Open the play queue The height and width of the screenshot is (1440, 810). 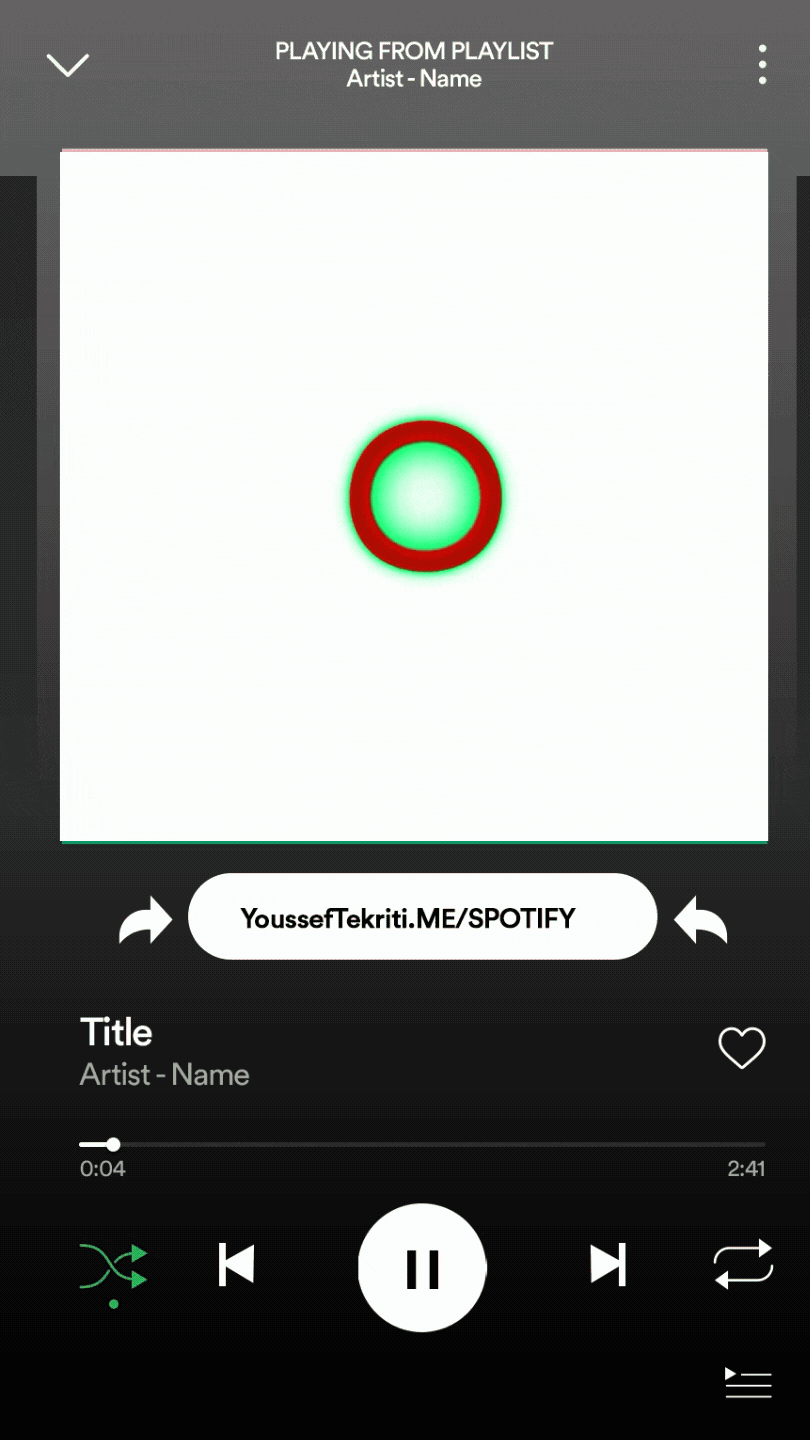point(748,1383)
